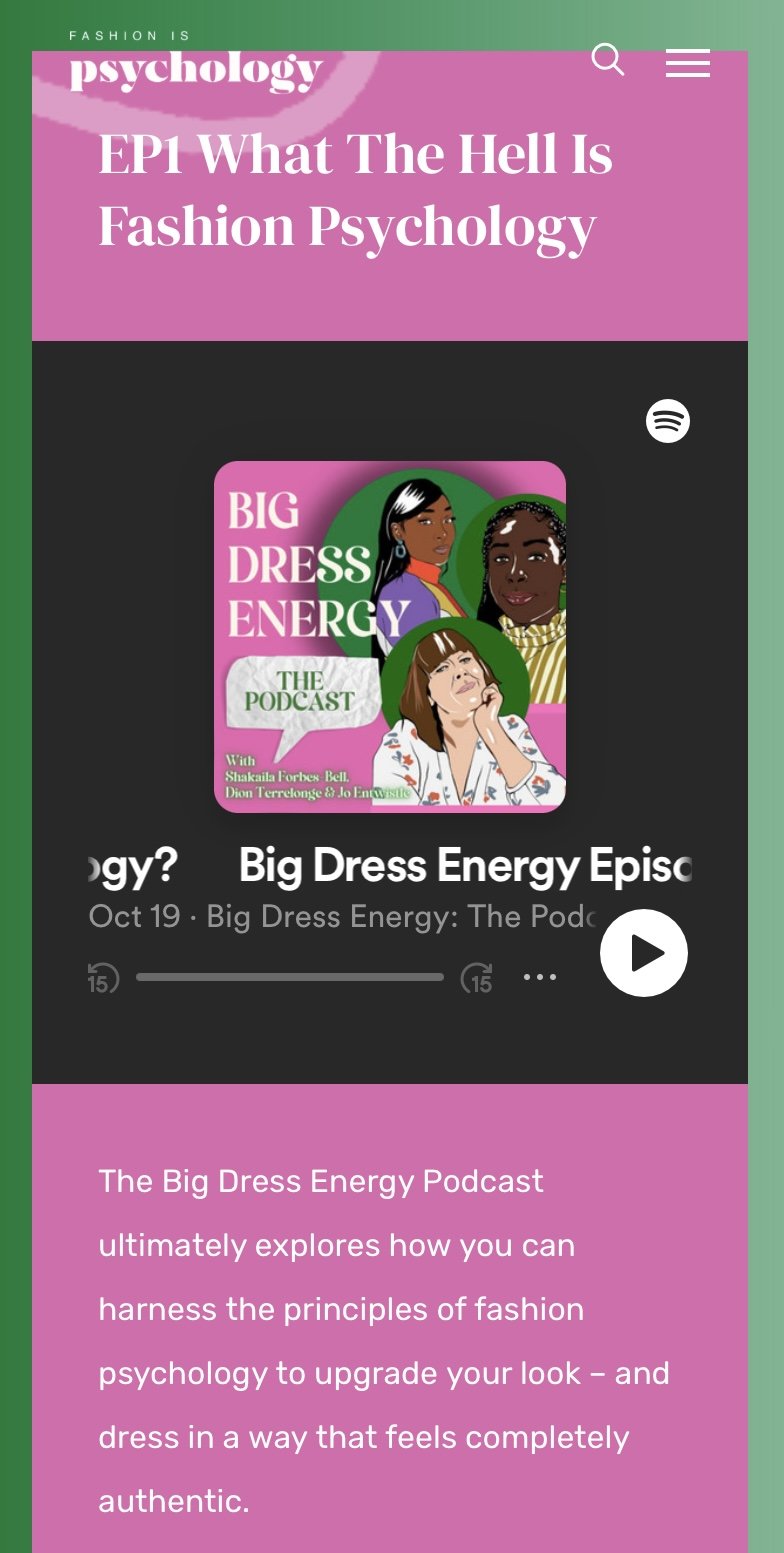Rewind the episode 15 seconds
The image size is (784, 1553).
[103, 978]
